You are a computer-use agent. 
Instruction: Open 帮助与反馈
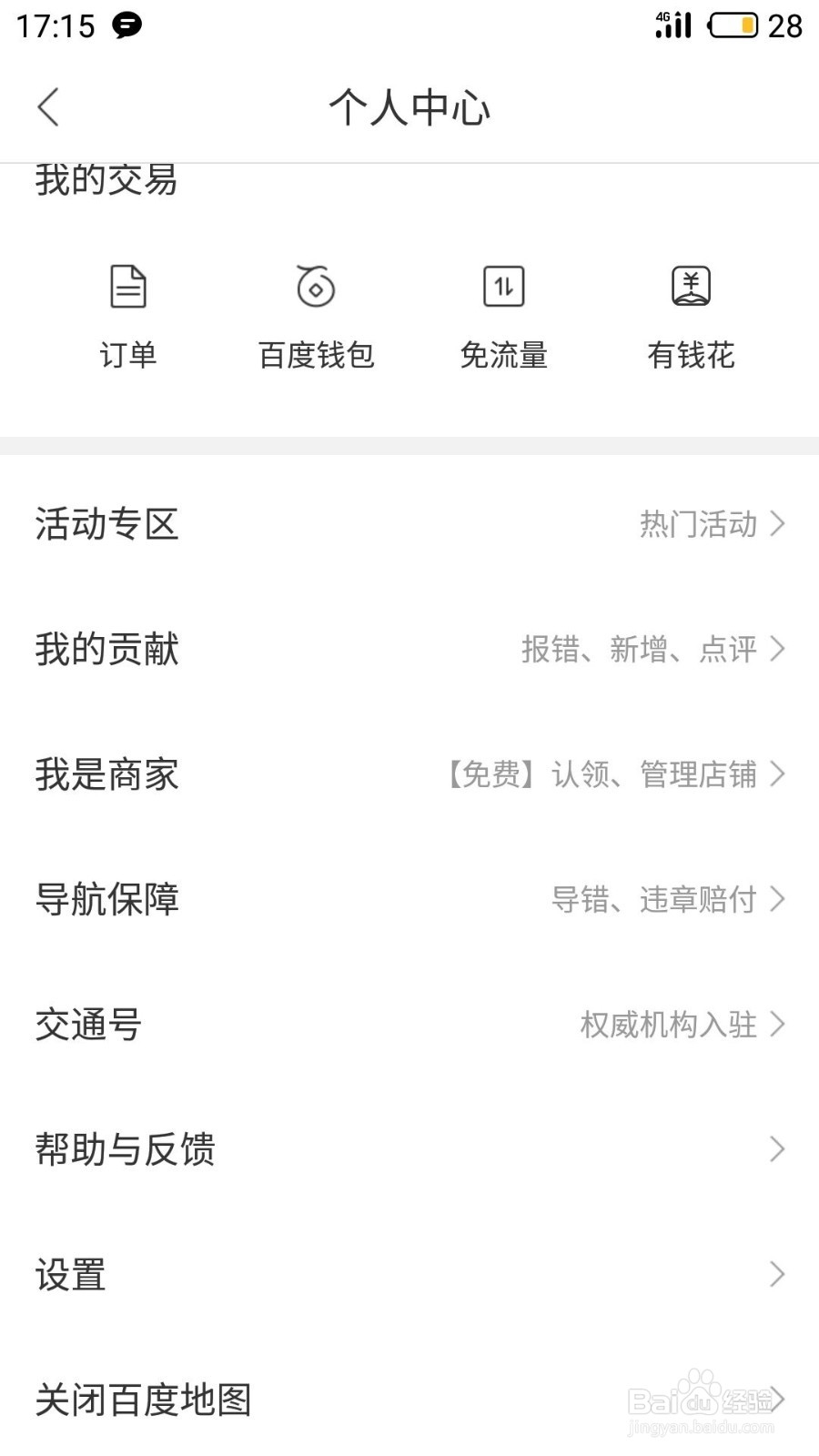409,1149
